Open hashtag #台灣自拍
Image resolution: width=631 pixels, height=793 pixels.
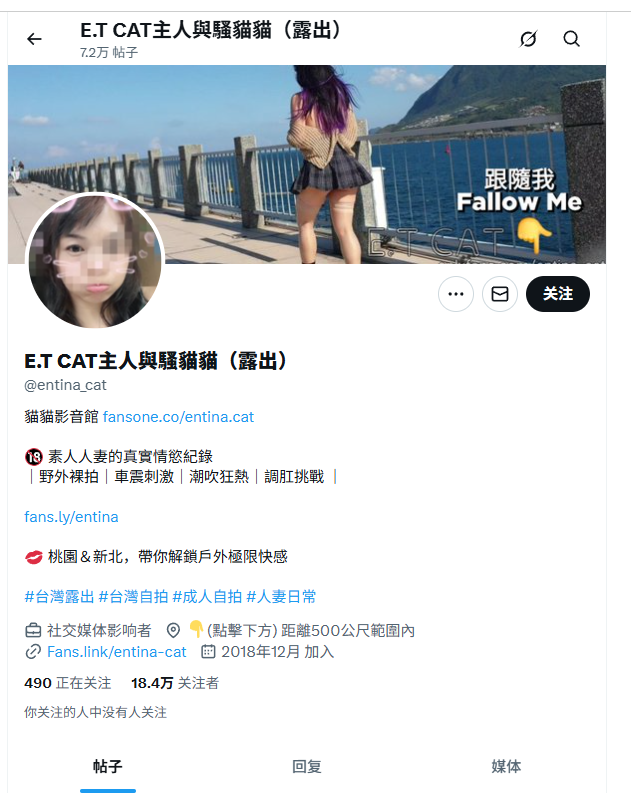coord(133,596)
